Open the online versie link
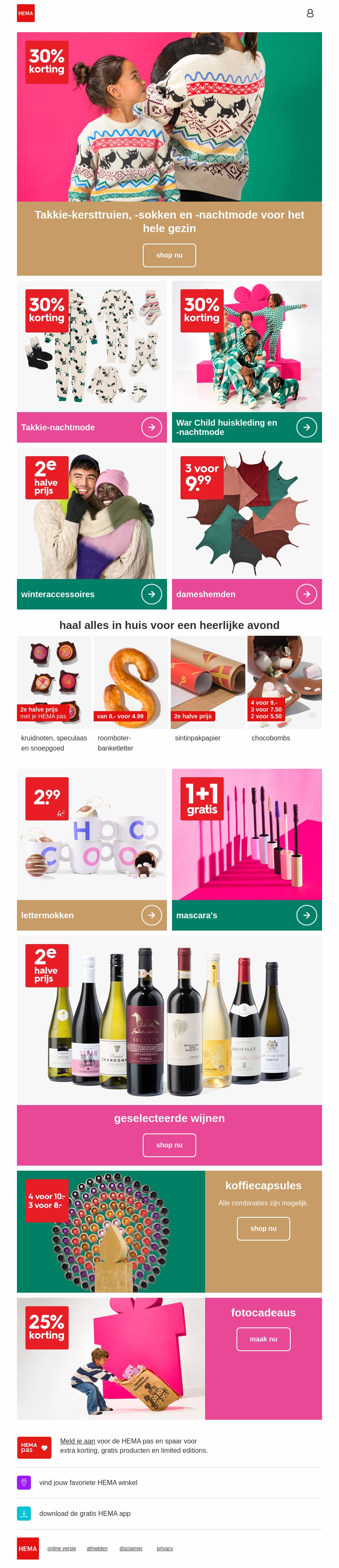 [61, 1548]
